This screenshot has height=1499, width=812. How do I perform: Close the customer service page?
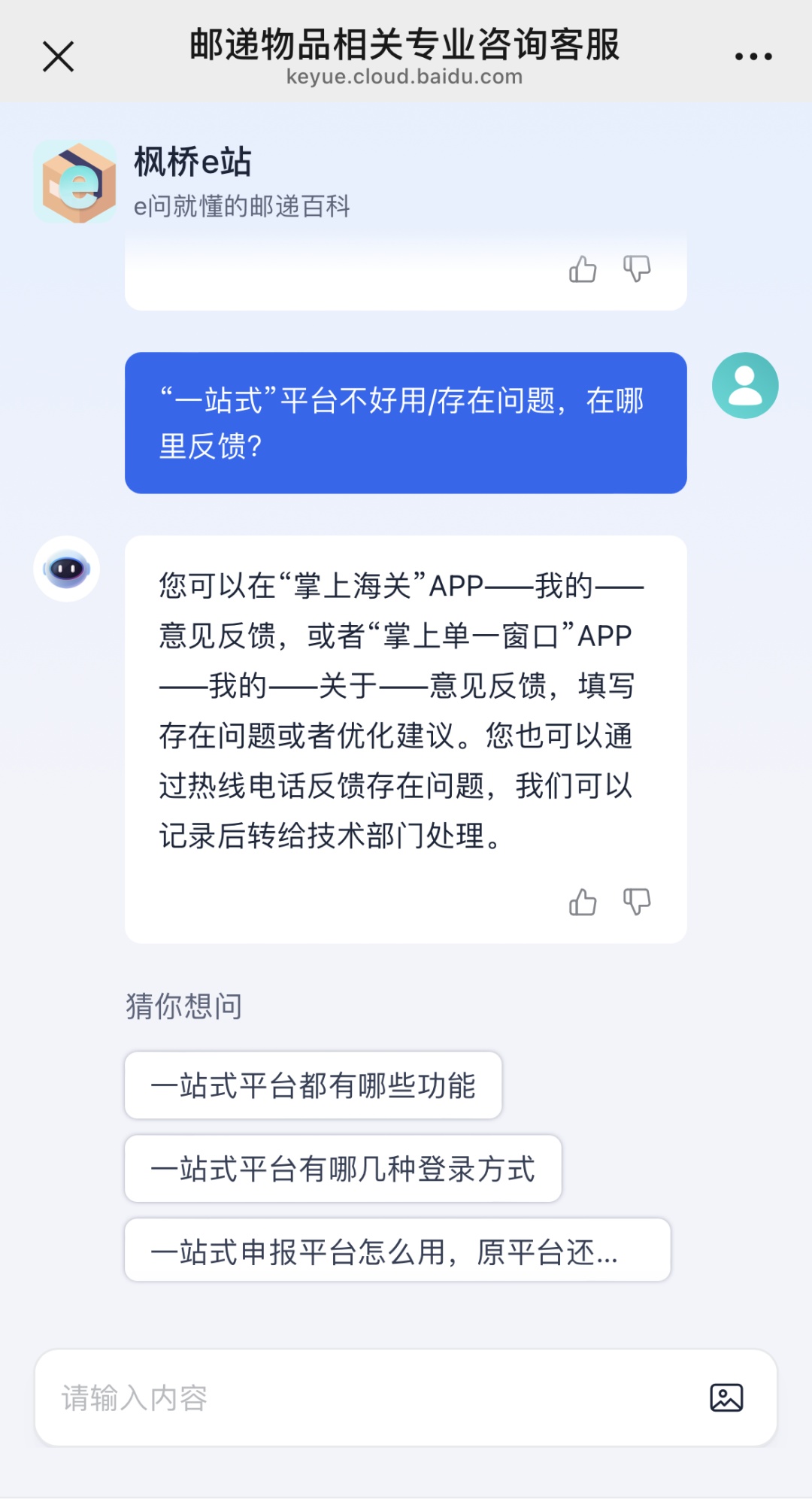coord(58,56)
